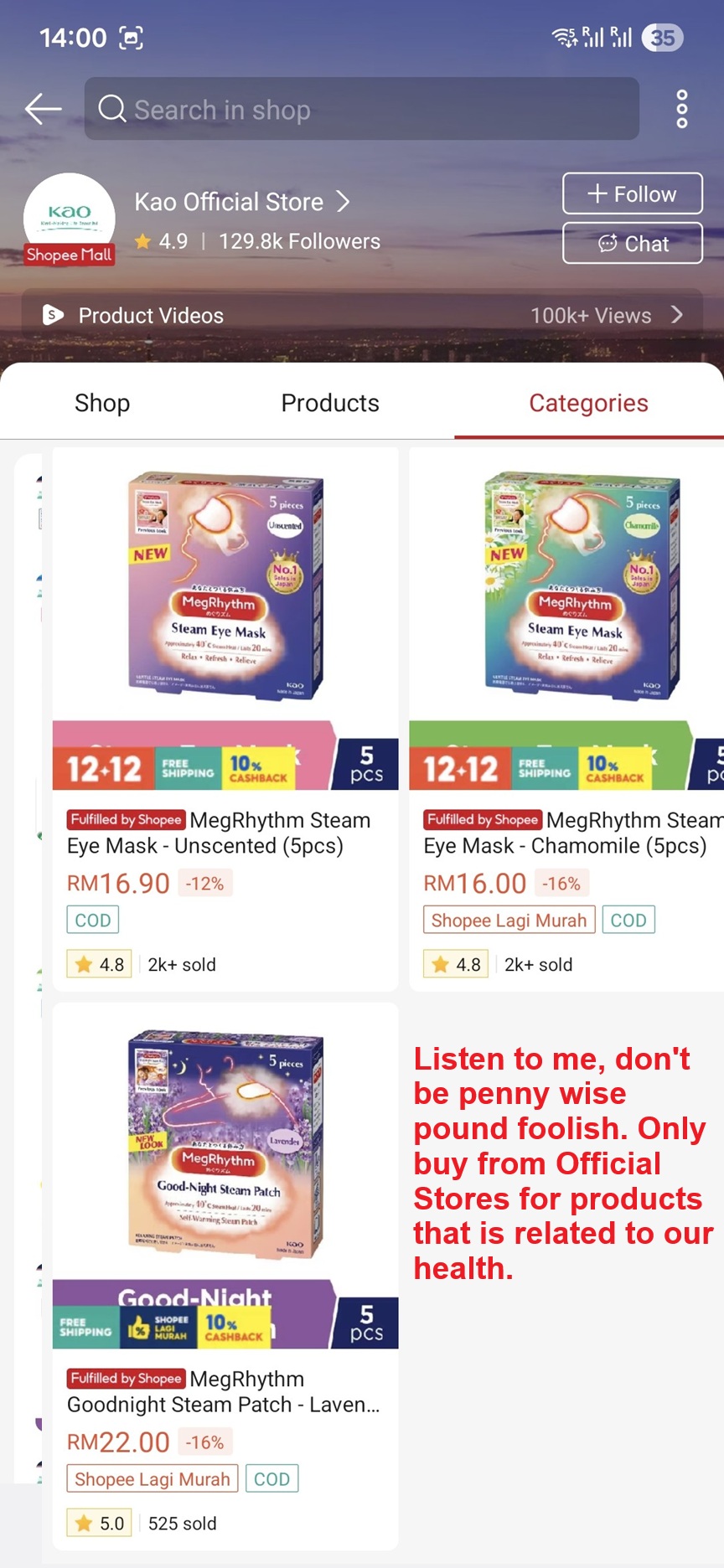Switch to the Products tab
Viewport: 724px width, 1568px height.
pyautogui.click(x=330, y=403)
